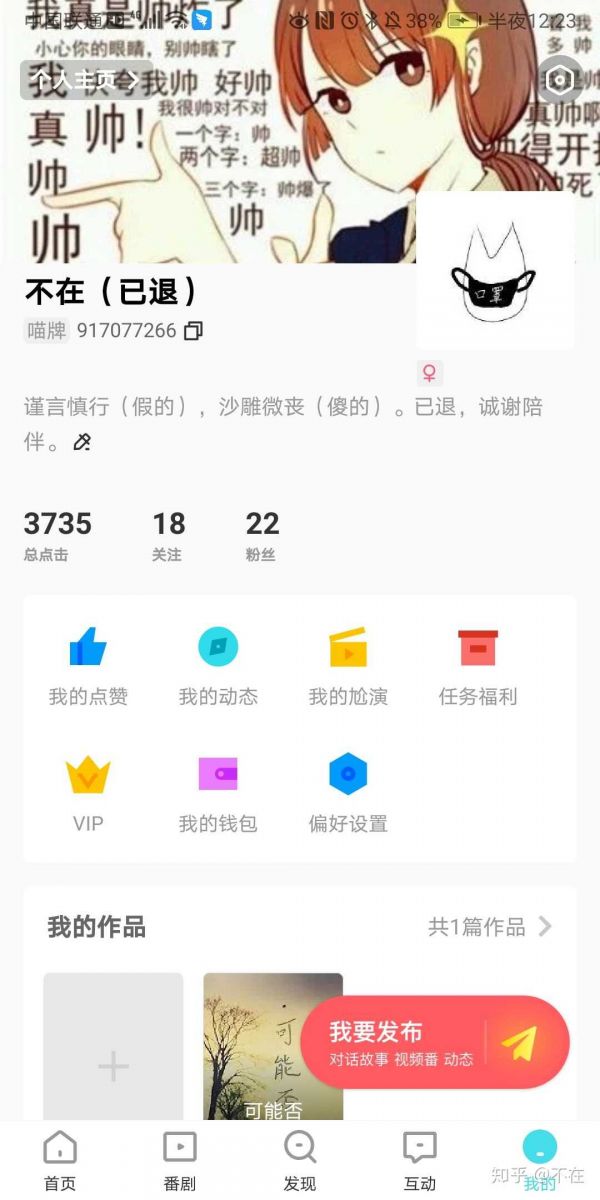Open 我的钱包 my wallet
This screenshot has height=1200, width=600.
pyautogui.click(x=218, y=794)
